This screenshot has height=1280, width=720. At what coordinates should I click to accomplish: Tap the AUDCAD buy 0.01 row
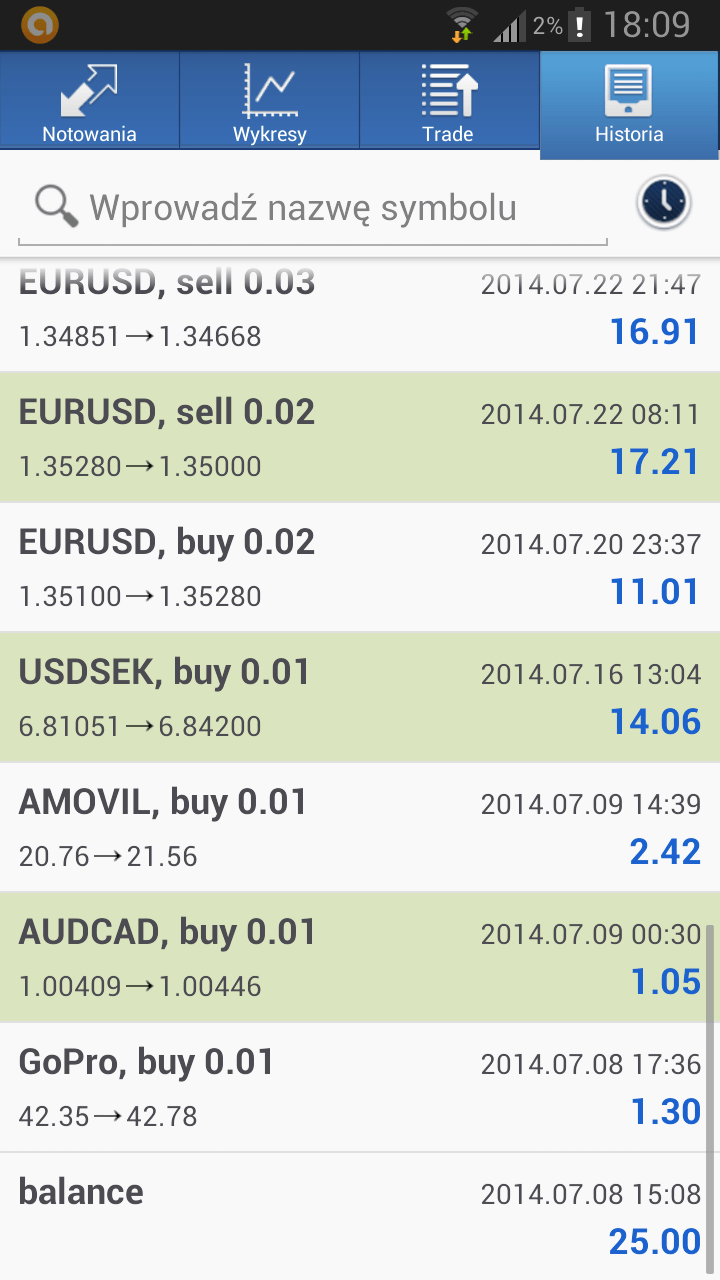pos(360,957)
